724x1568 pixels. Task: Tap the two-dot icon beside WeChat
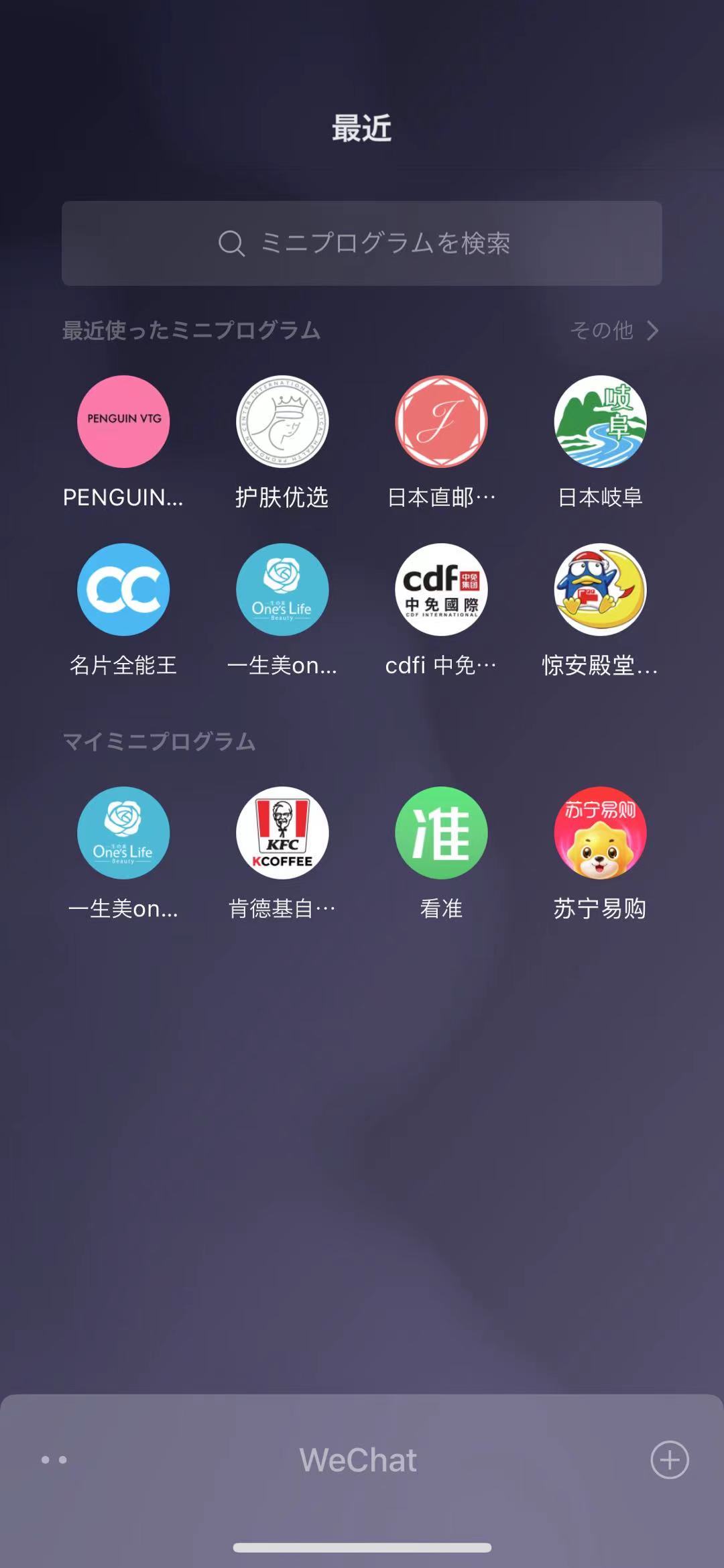(54, 1459)
